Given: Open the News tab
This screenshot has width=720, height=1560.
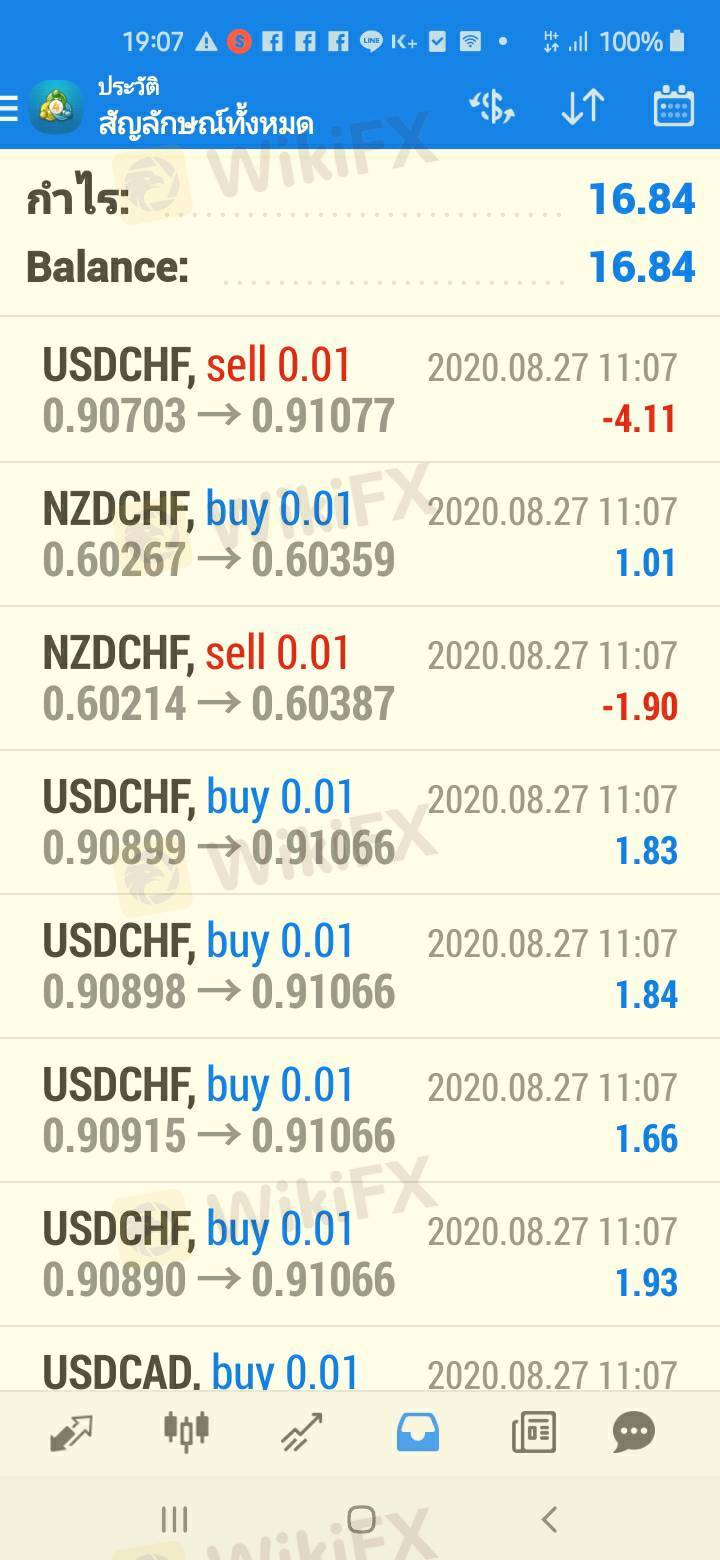Looking at the screenshot, I should [x=533, y=1433].
